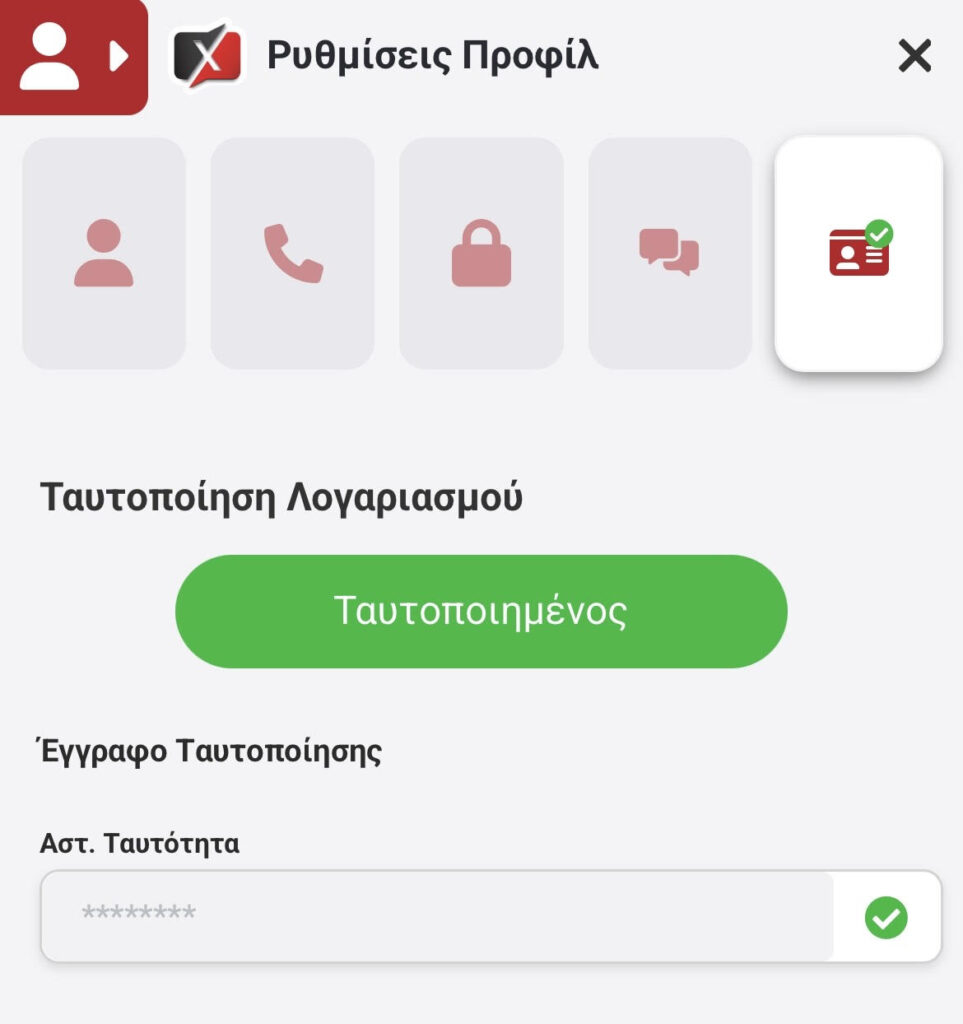The width and height of the screenshot is (963, 1024).
Task: Select the ID card verification tab
Action: point(859,253)
